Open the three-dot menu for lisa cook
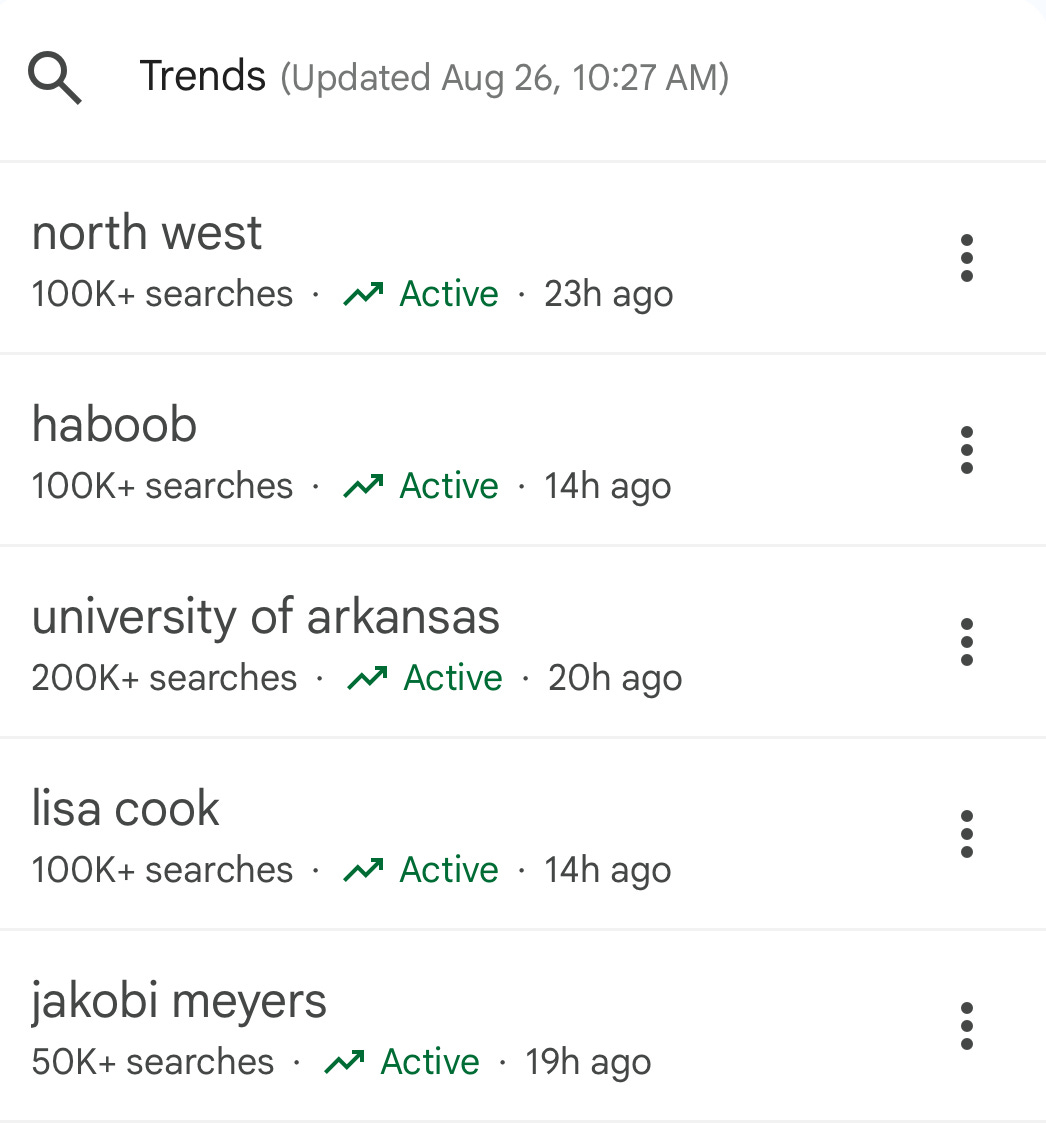Image resolution: width=1046 pixels, height=1135 pixels. tap(966, 834)
